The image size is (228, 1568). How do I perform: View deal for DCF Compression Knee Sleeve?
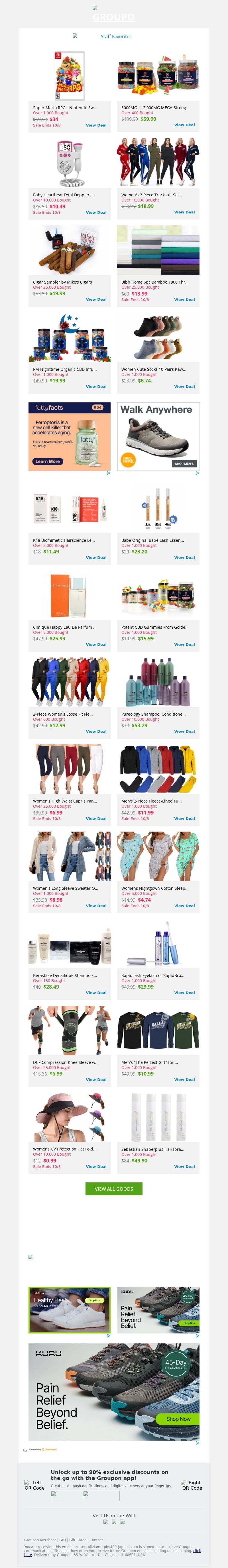(96, 1080)
